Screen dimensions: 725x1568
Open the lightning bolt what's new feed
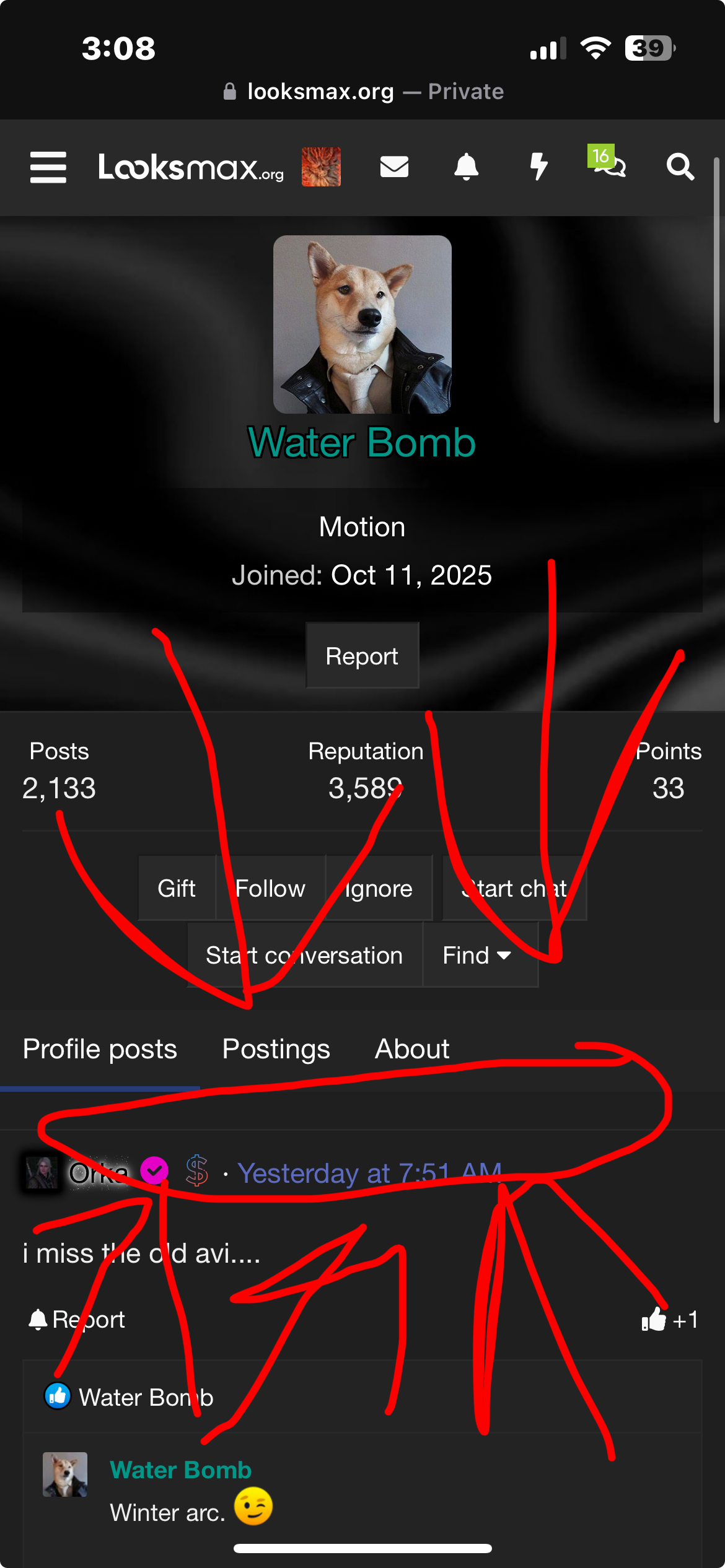538,167
